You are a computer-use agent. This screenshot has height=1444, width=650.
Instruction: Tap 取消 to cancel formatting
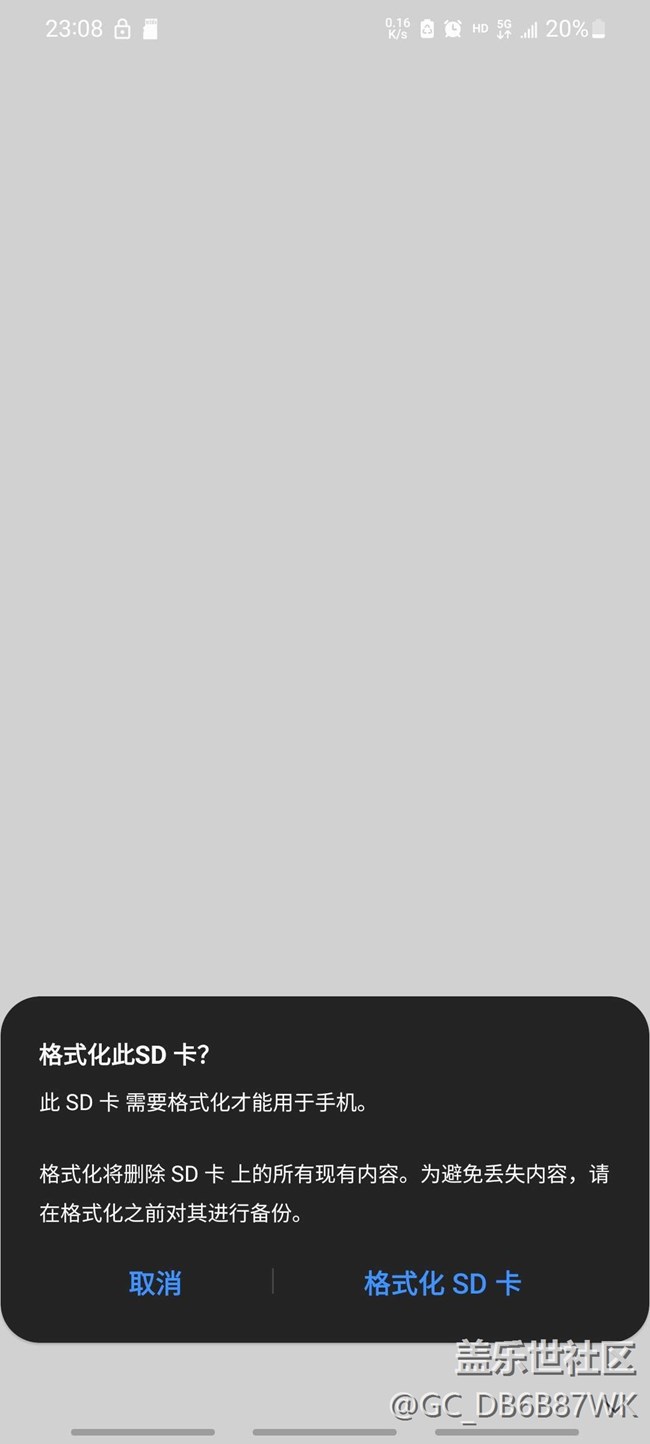click(x=155, y=1283)
